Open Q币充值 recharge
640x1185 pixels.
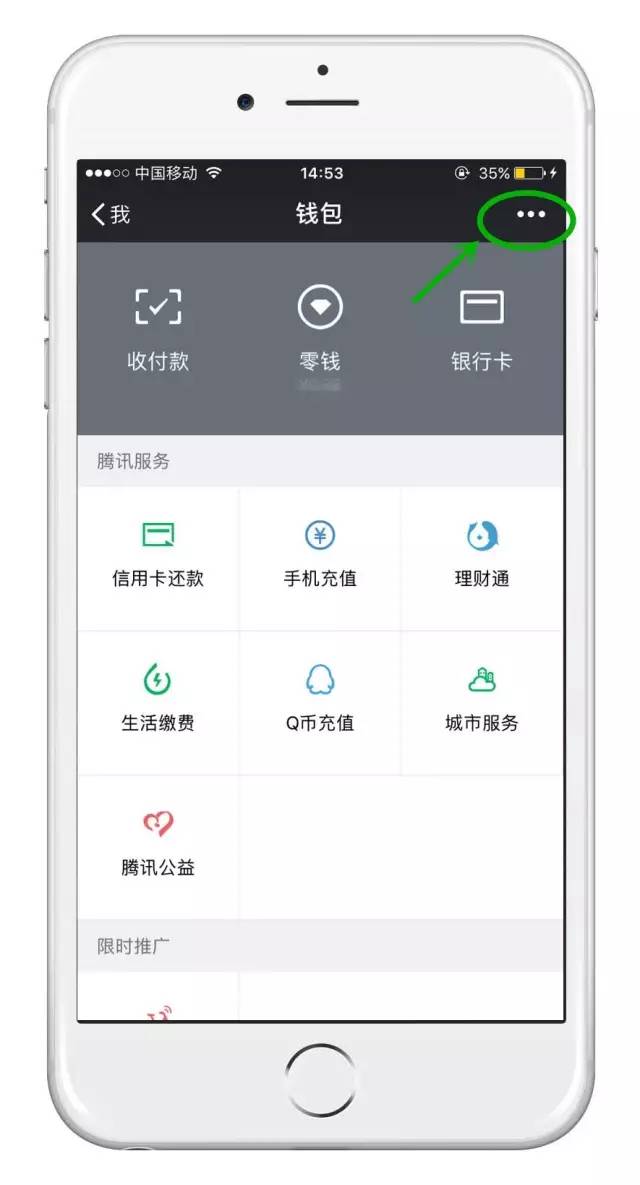tap(320, 701)
